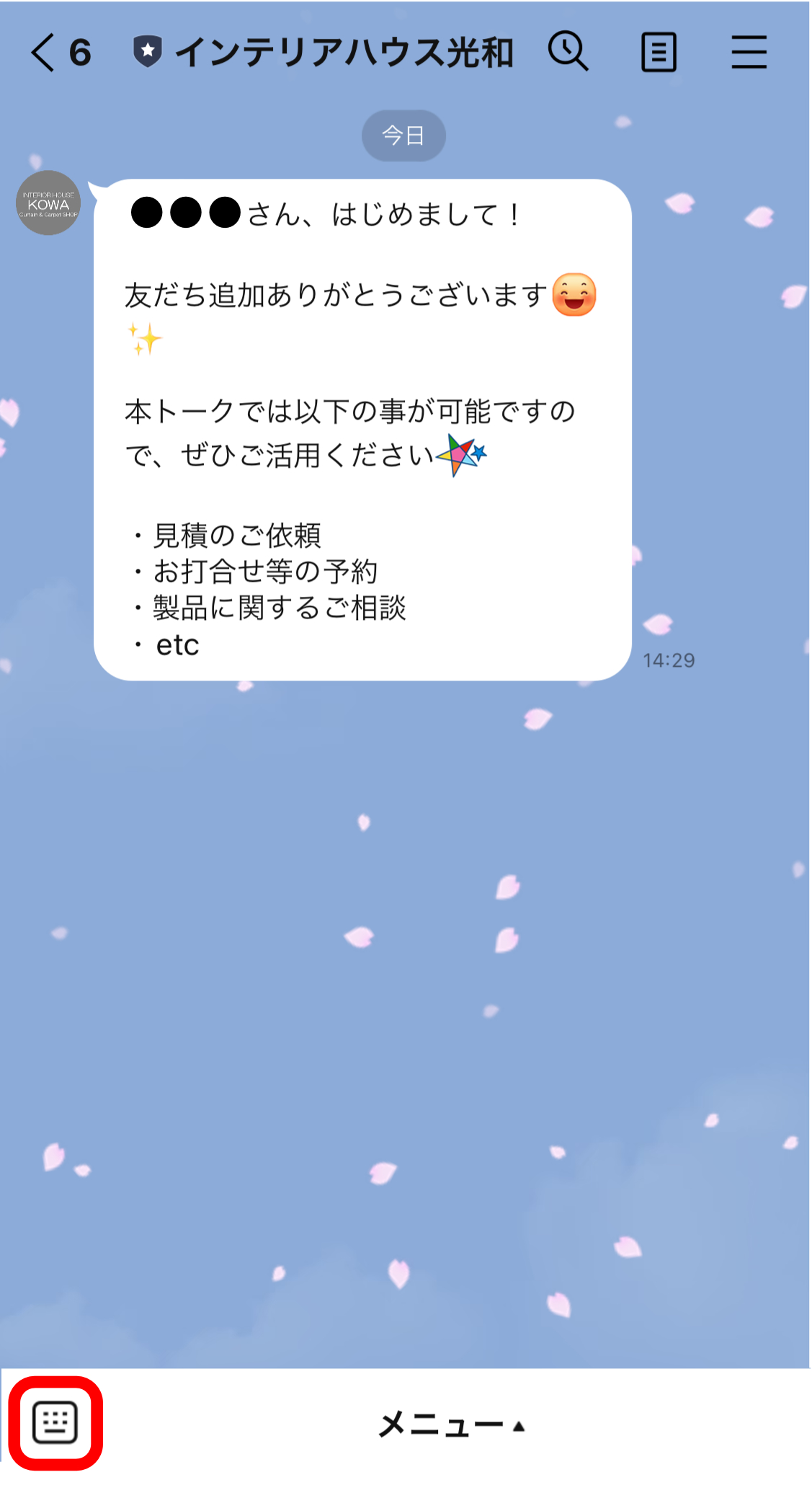812x1498 pixels.
Task: Search within this chat
Action: pyautogui.click(x=568, y=52)
